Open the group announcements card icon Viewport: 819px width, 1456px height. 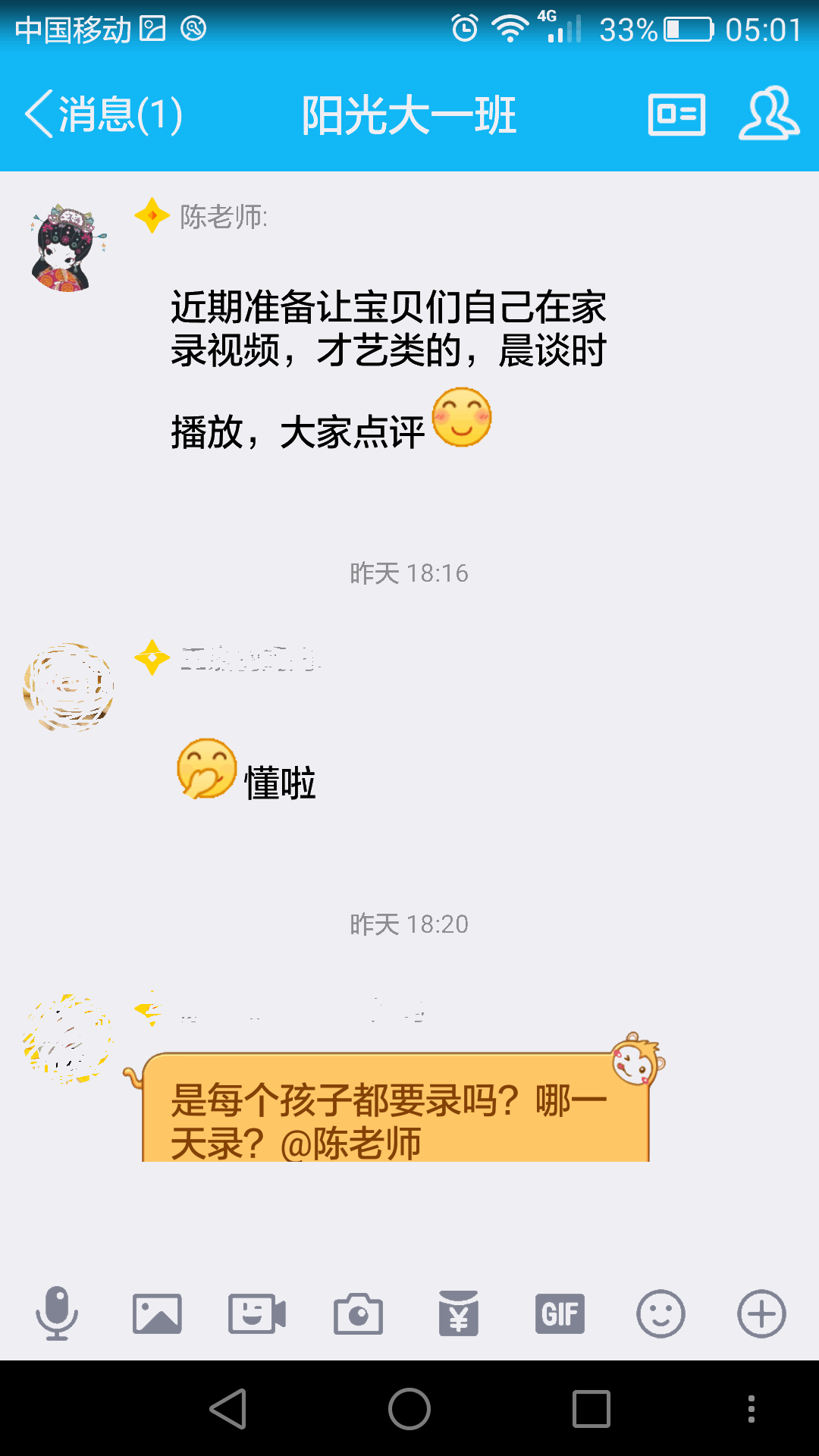tap(676, 115)
